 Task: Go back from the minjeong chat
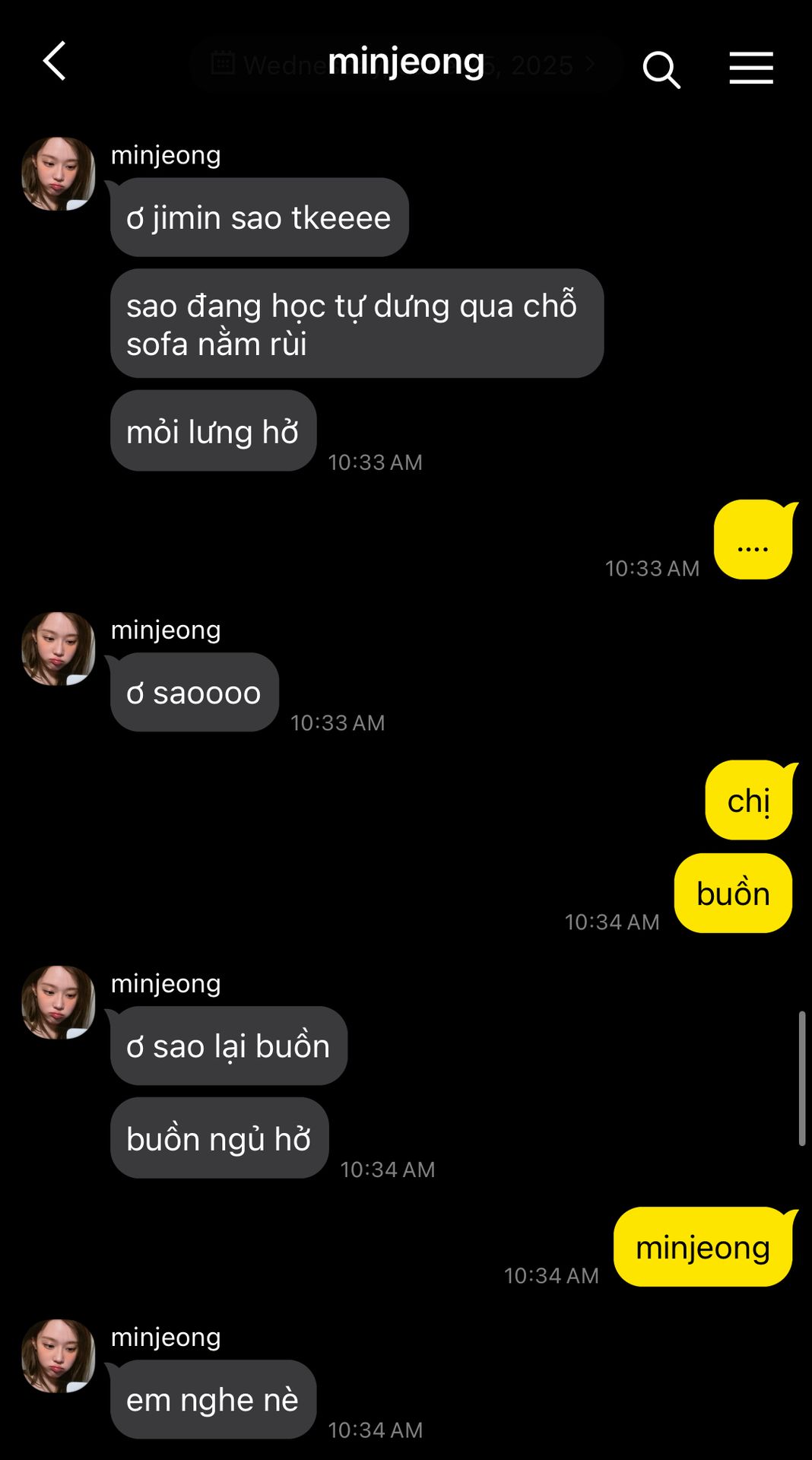click(x=55, y=62)
